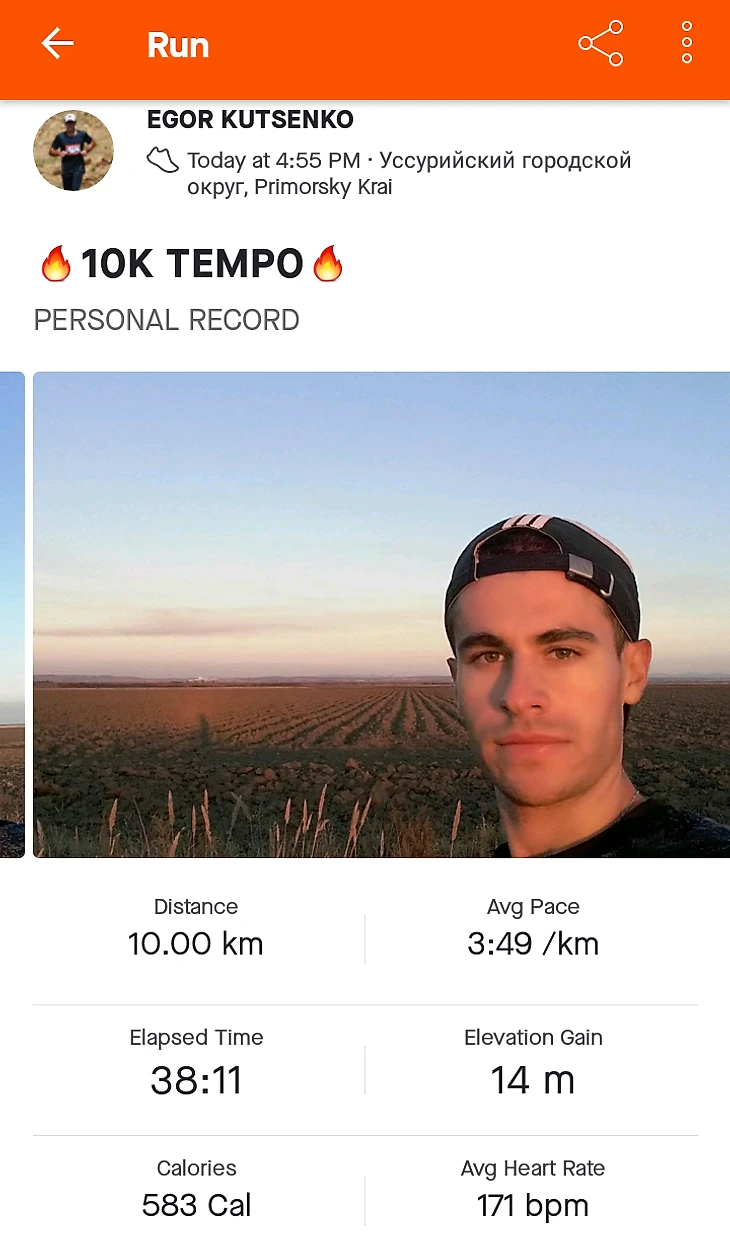Image resolution: width=730 pixels, height=1235 pixels.
Task: Open the three-dot overflow menu
Action: pyautogui.click(x=687, y=44)
